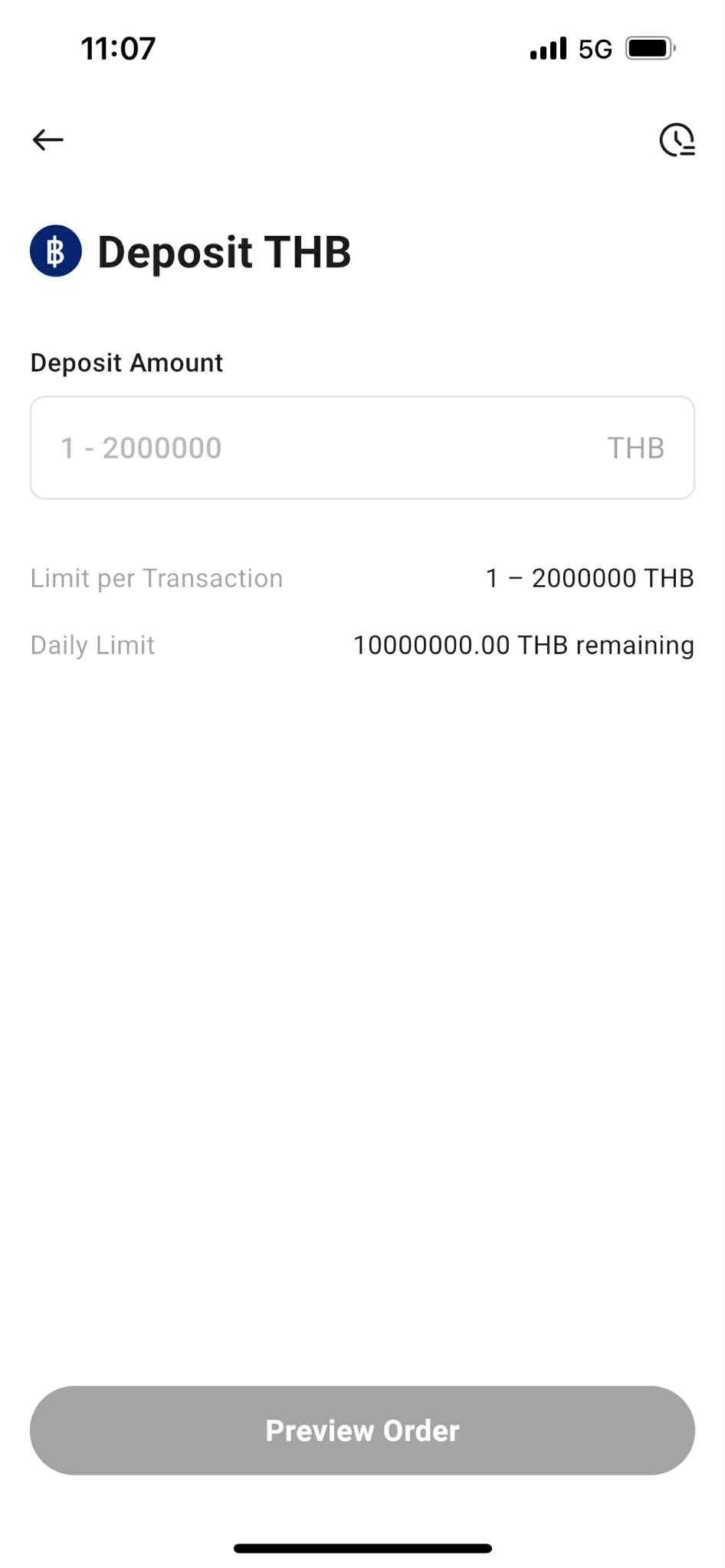725x1568 pixels.
Task: Tap the 10000000.00 THB remaining text
Action: (523, 646)
